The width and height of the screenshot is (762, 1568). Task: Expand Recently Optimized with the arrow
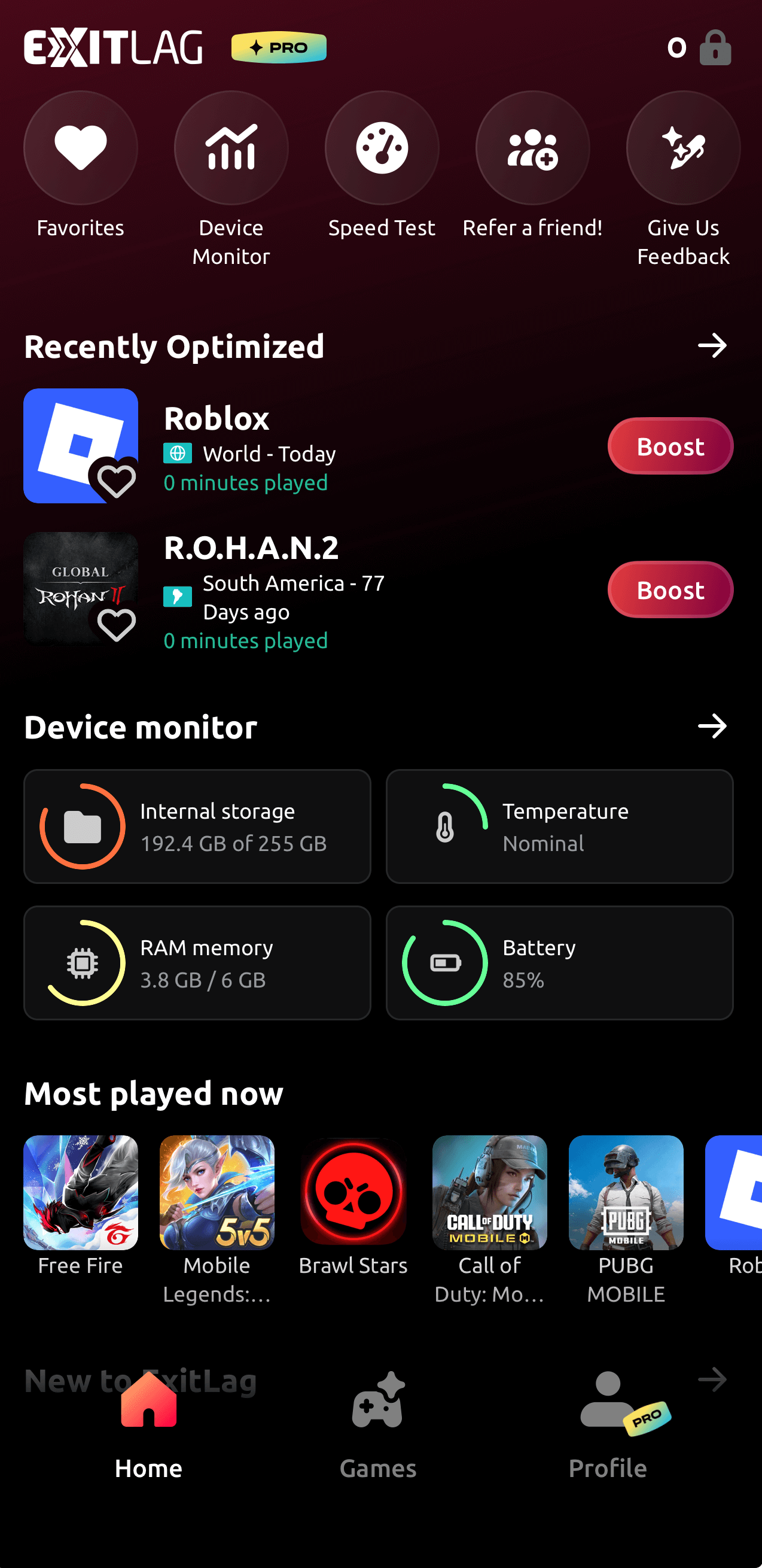pos(712,346)
